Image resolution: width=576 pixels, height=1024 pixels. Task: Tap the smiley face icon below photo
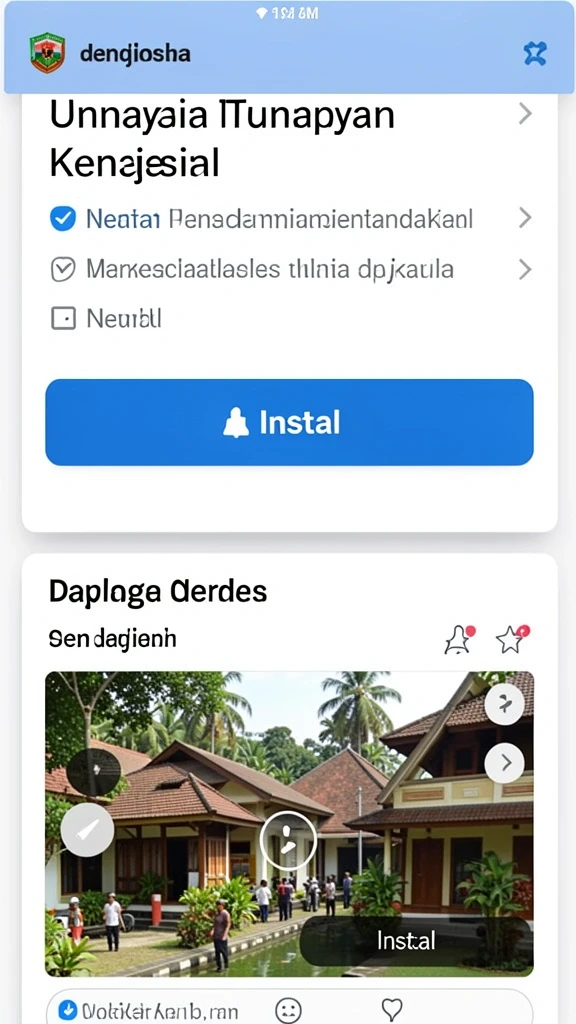[288, 1010]
